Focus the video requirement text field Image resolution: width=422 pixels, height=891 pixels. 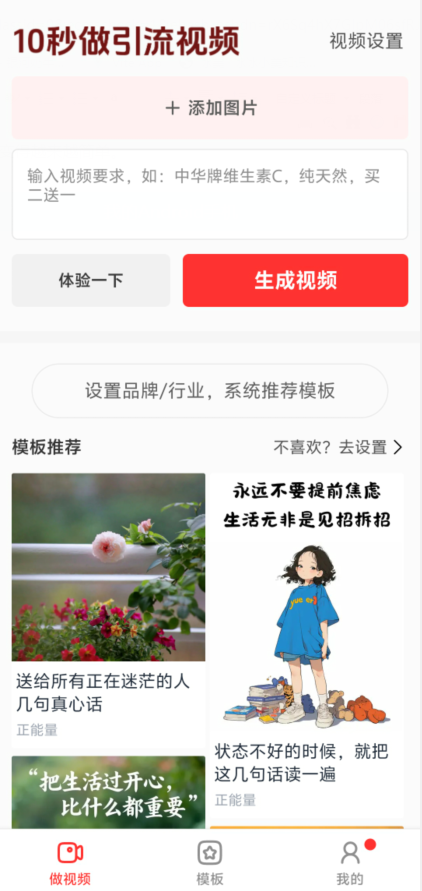(x=210, y=194)
